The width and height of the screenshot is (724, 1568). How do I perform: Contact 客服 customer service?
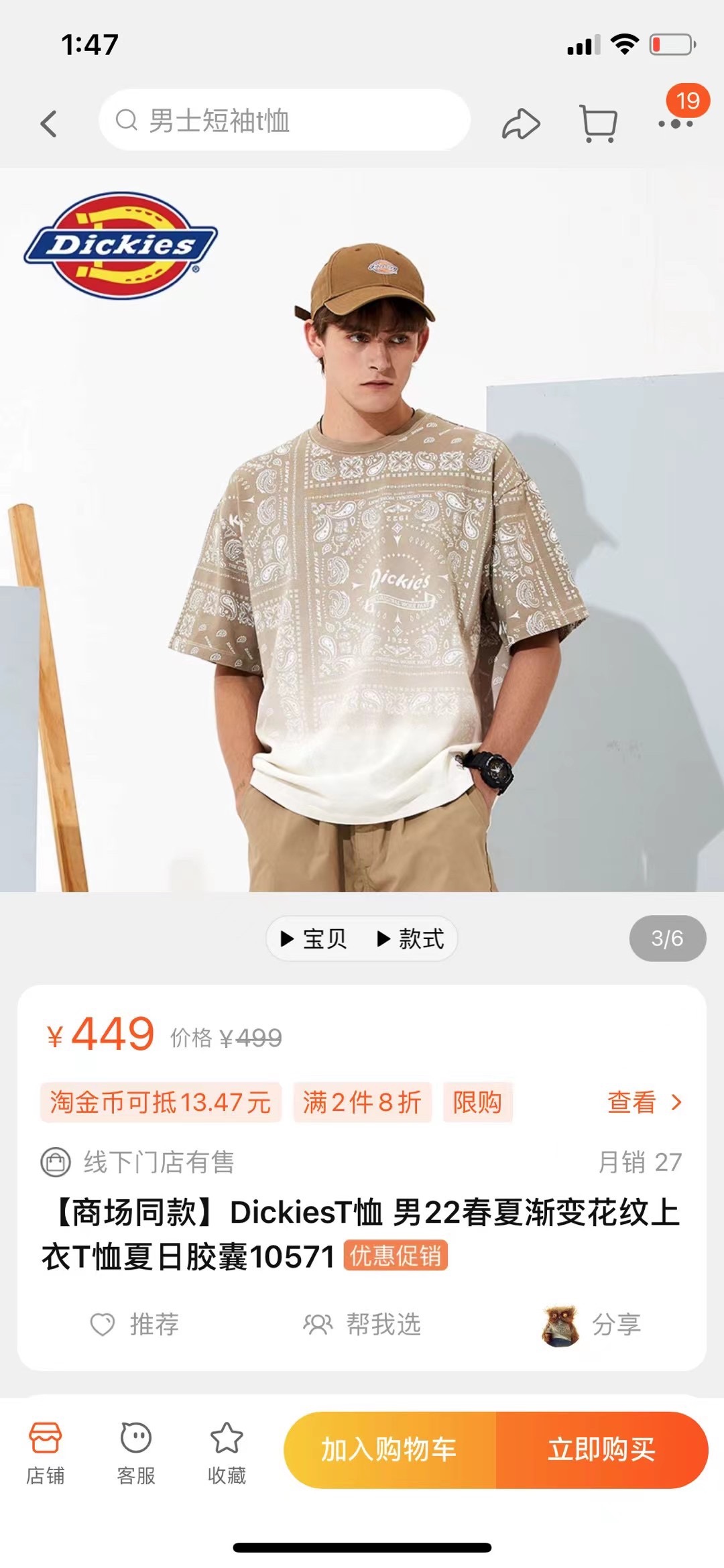[x=136, y=1452]
